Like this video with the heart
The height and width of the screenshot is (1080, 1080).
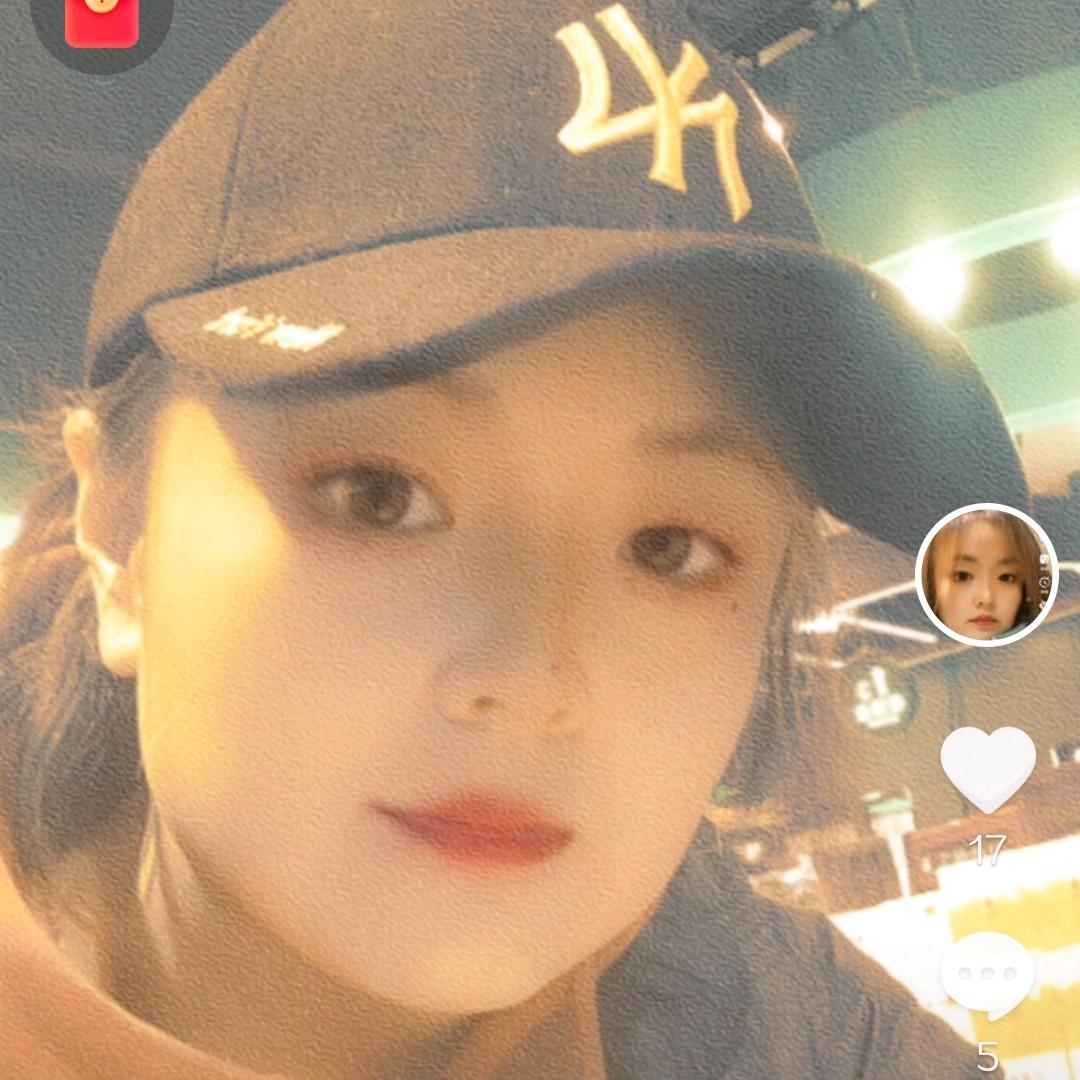pos(988,768)
